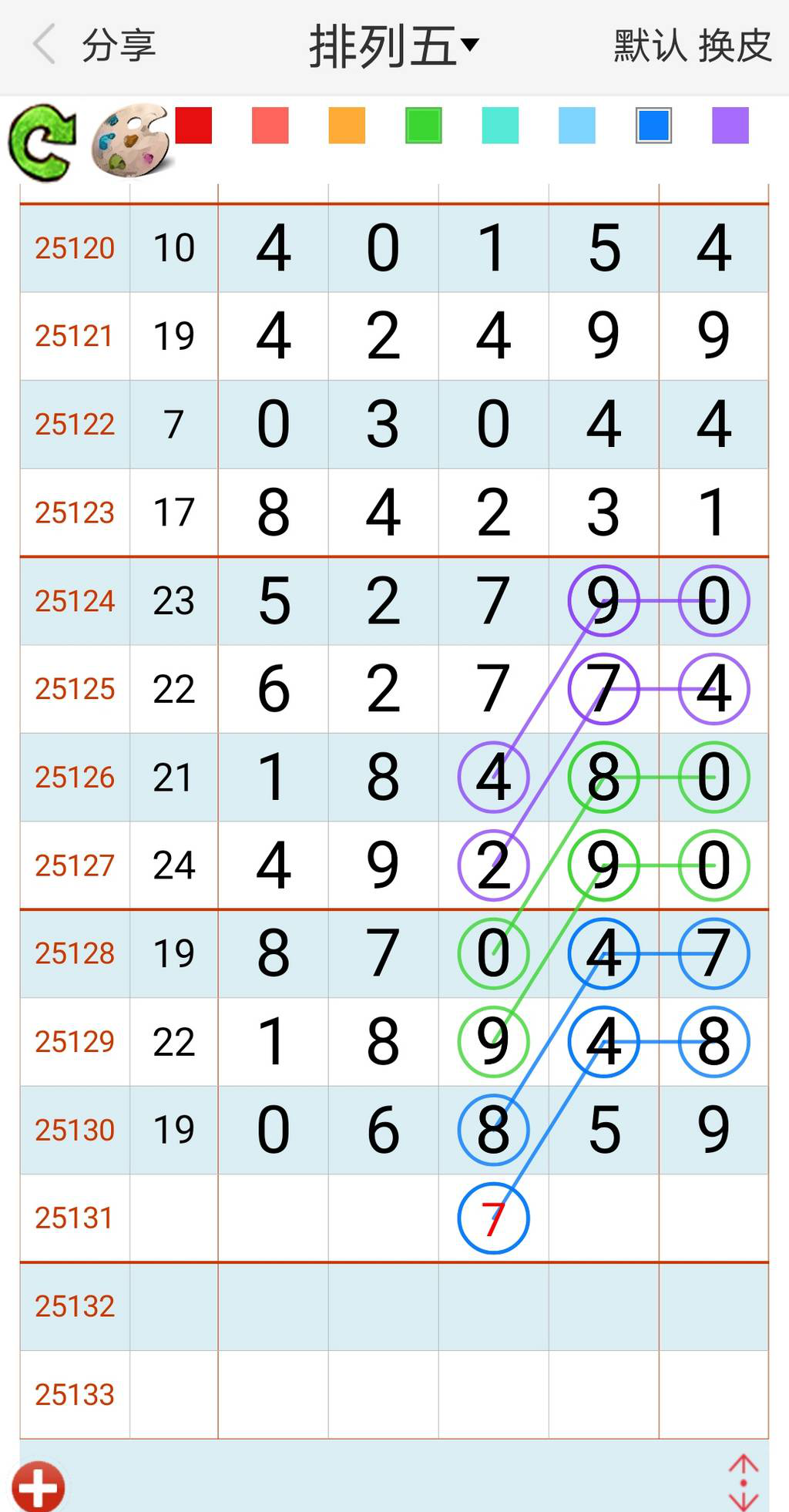This screenshot has width=789, height=1512.
Task: Tap 分享 to share the chart
Action: pyautogui.click(x=118, y=44)
